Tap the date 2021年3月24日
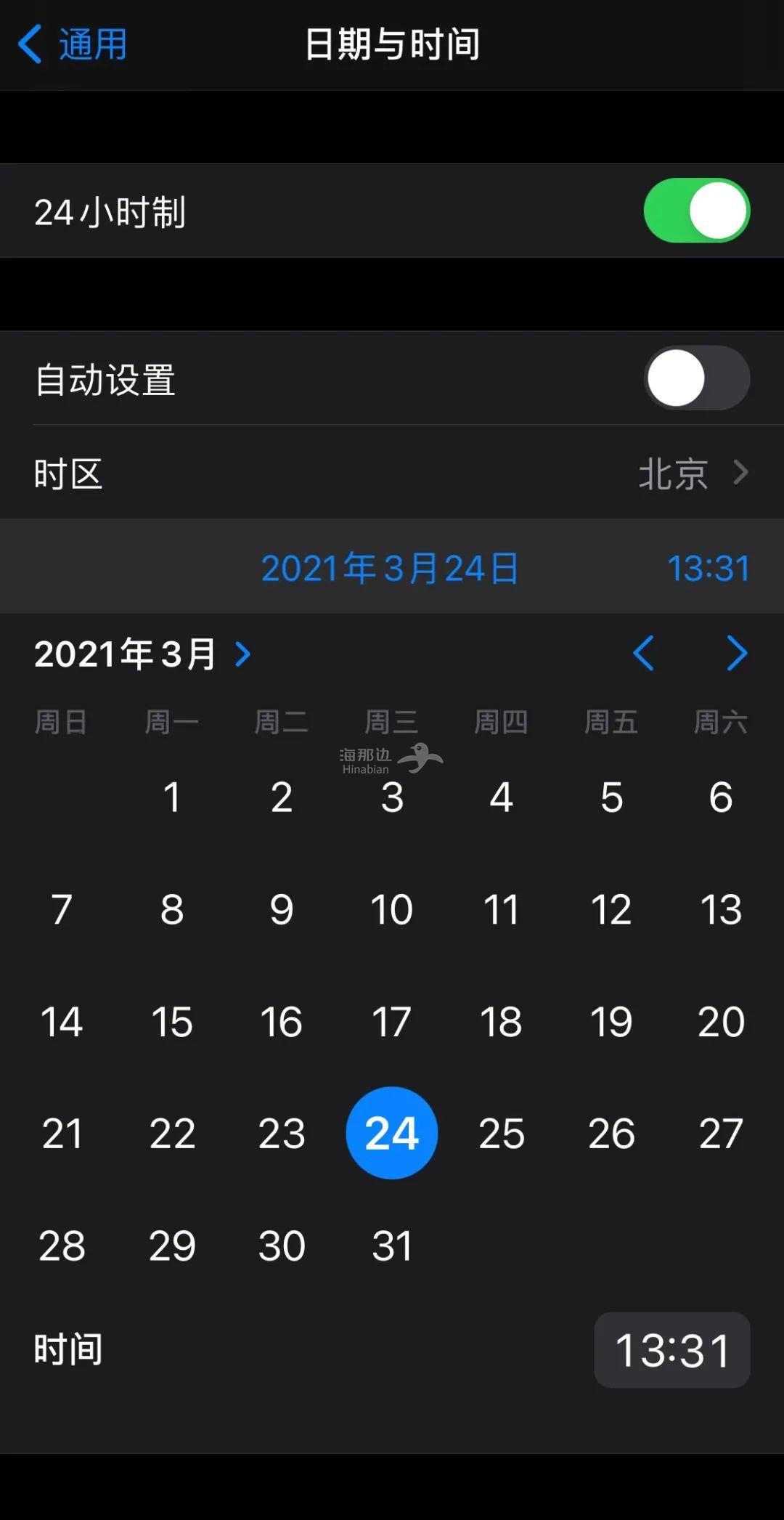Viewport: 784px width, 1520px height. click(390, 568)
